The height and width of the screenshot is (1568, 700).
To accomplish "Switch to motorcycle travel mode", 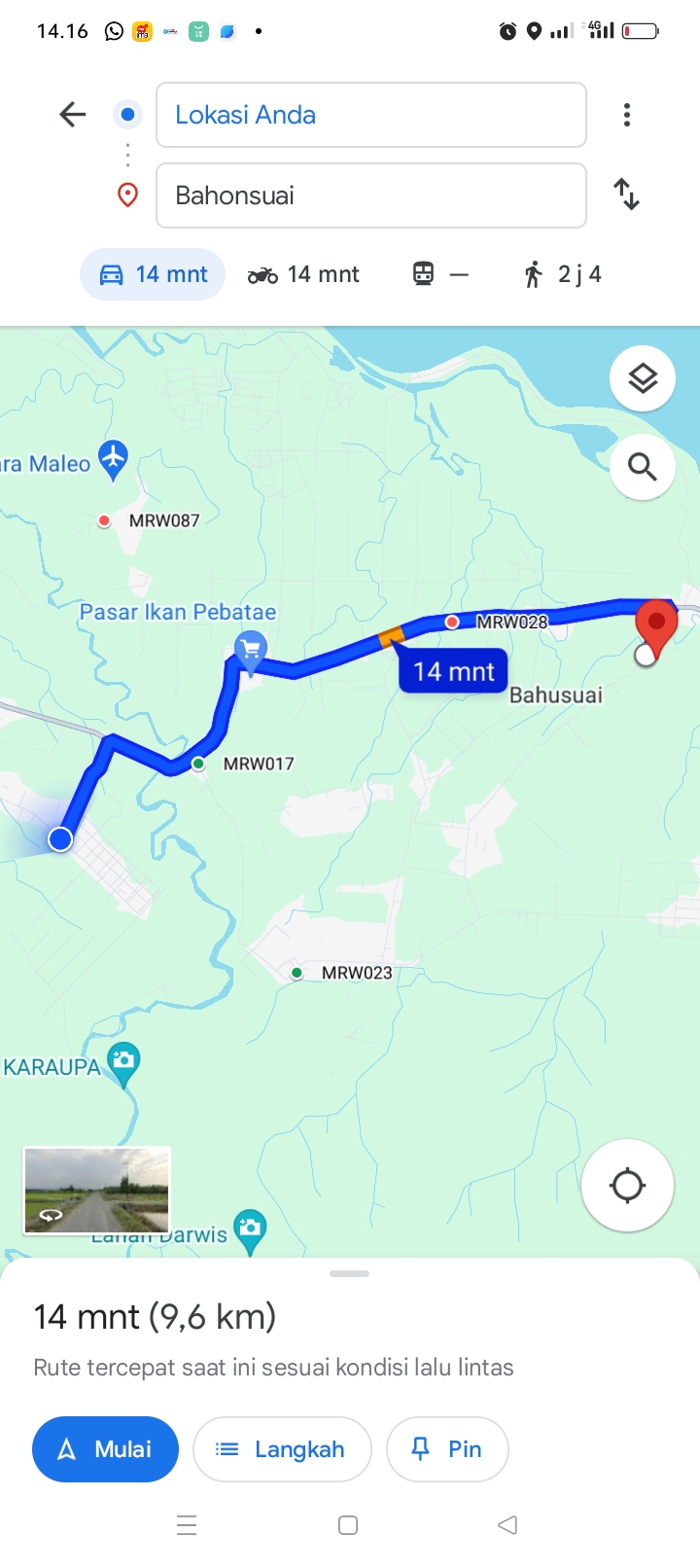I will tap(303, 274).
